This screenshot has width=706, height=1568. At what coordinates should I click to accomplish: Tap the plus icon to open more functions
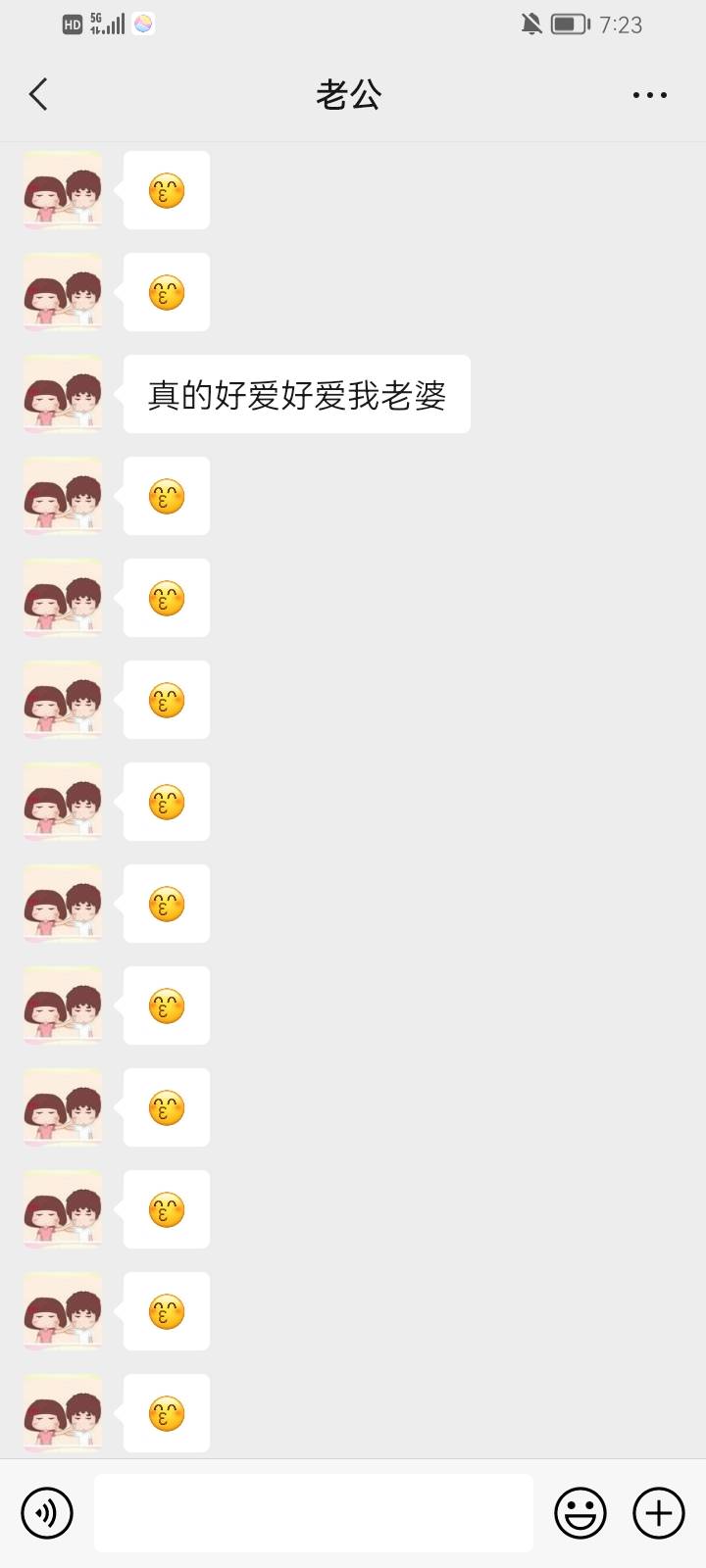[x=657, y=1512]
